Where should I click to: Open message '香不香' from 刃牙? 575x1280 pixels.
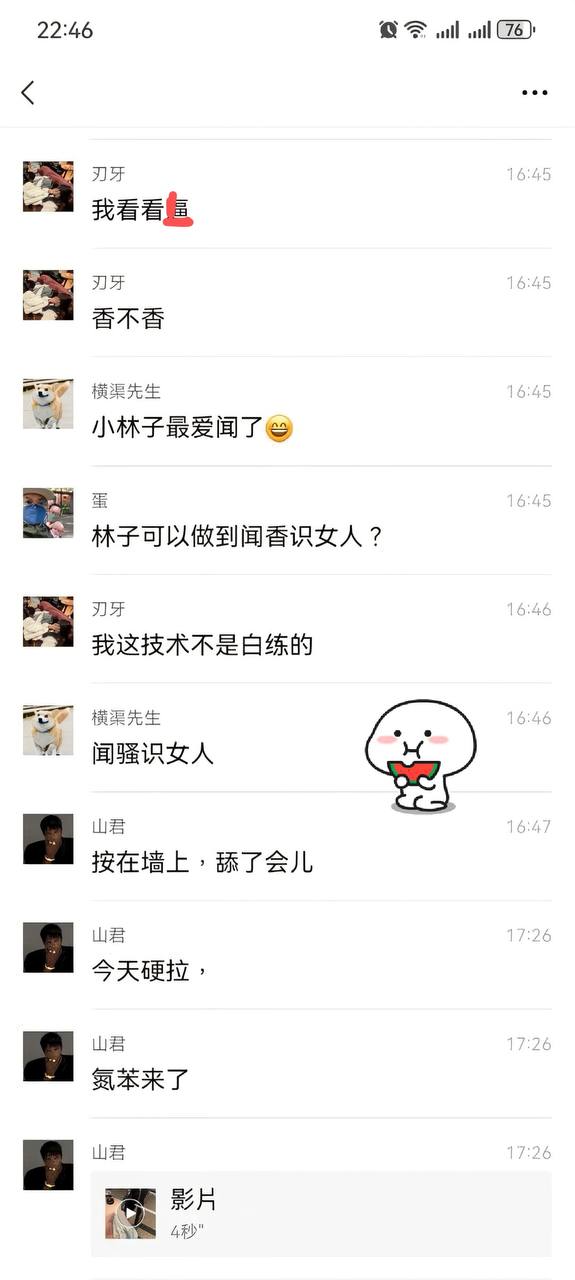(x=128, y=319)
